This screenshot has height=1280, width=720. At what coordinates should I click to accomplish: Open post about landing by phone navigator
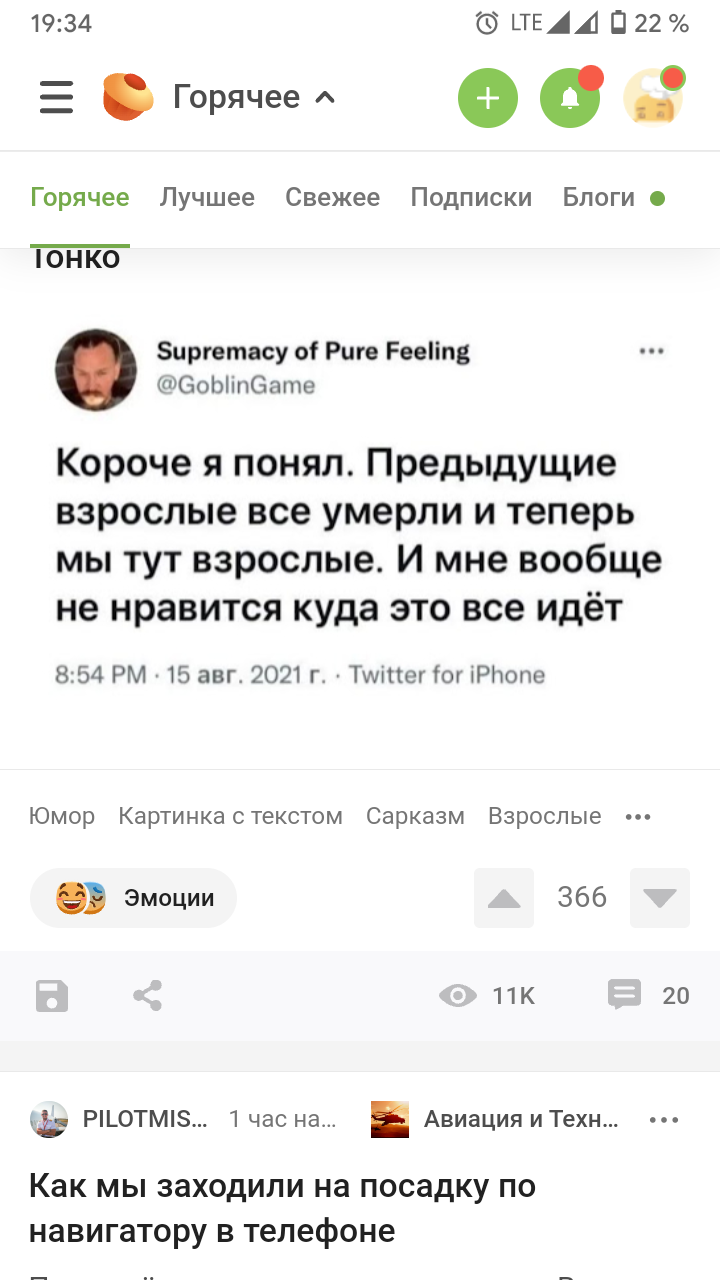(282, 1208)
